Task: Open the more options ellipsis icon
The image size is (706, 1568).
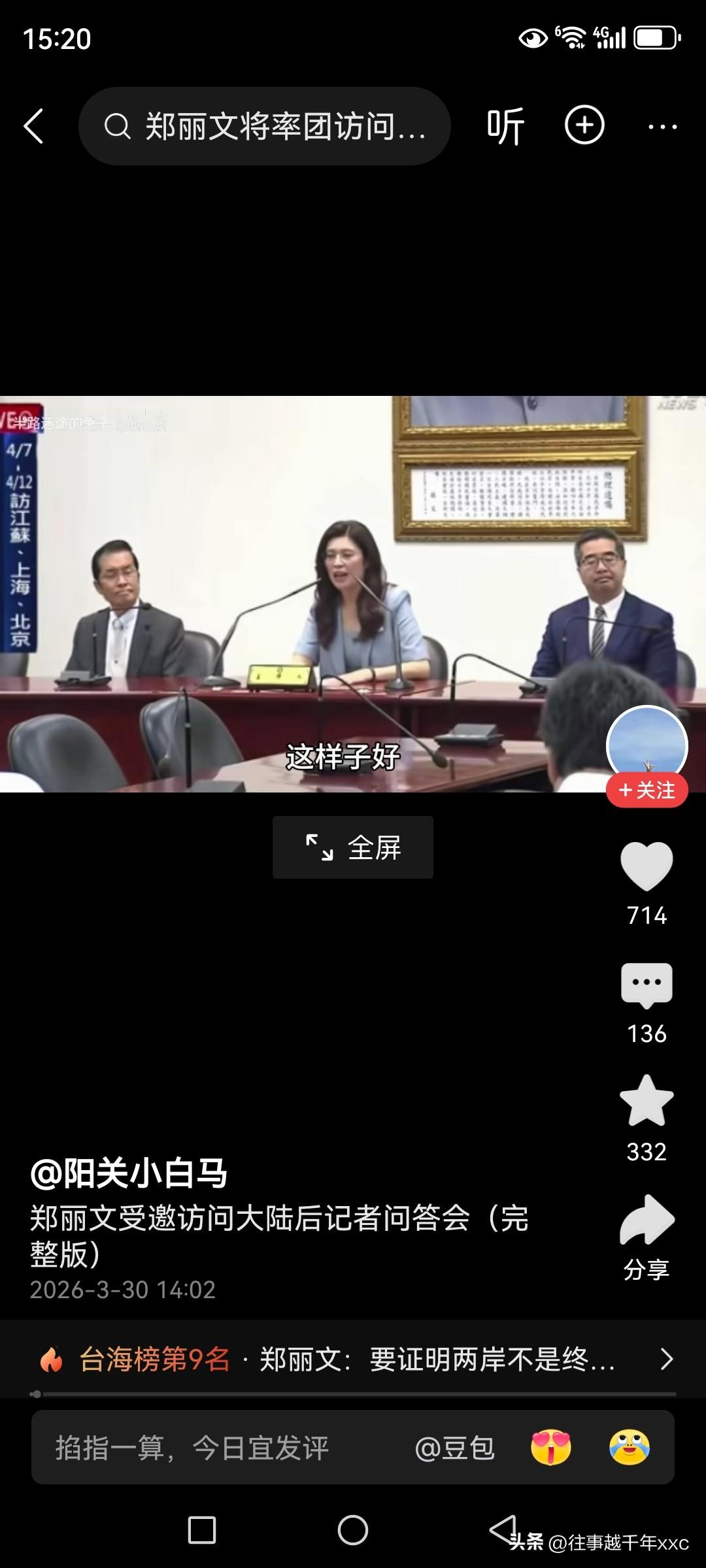Action: (x=663, y=126)
